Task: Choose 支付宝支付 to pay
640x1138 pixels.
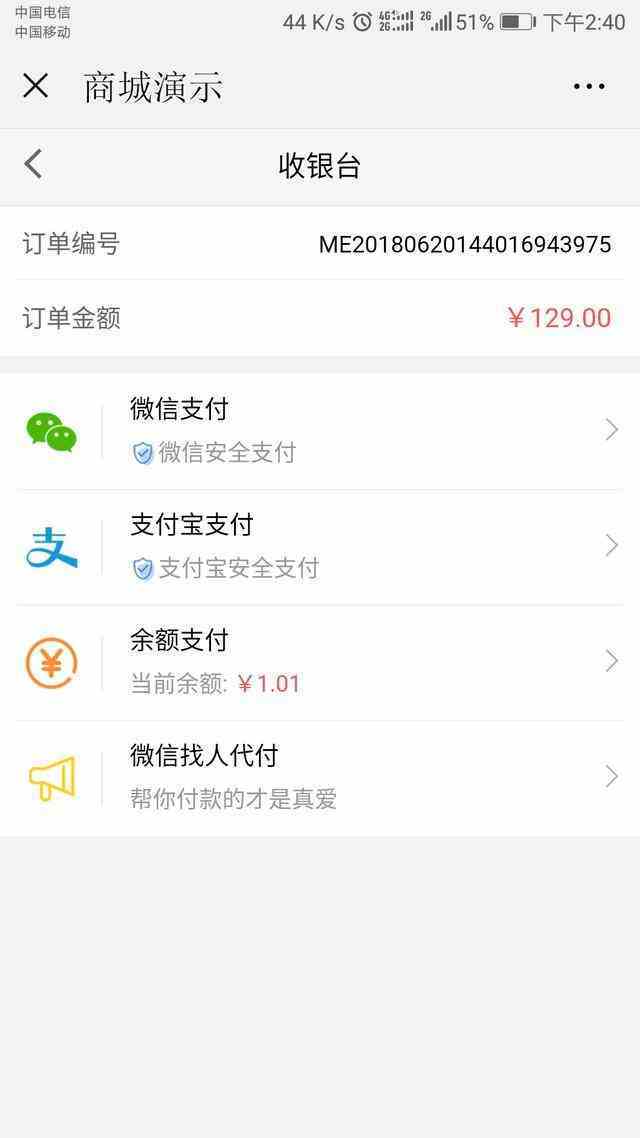Action: (x=320, y=546)
